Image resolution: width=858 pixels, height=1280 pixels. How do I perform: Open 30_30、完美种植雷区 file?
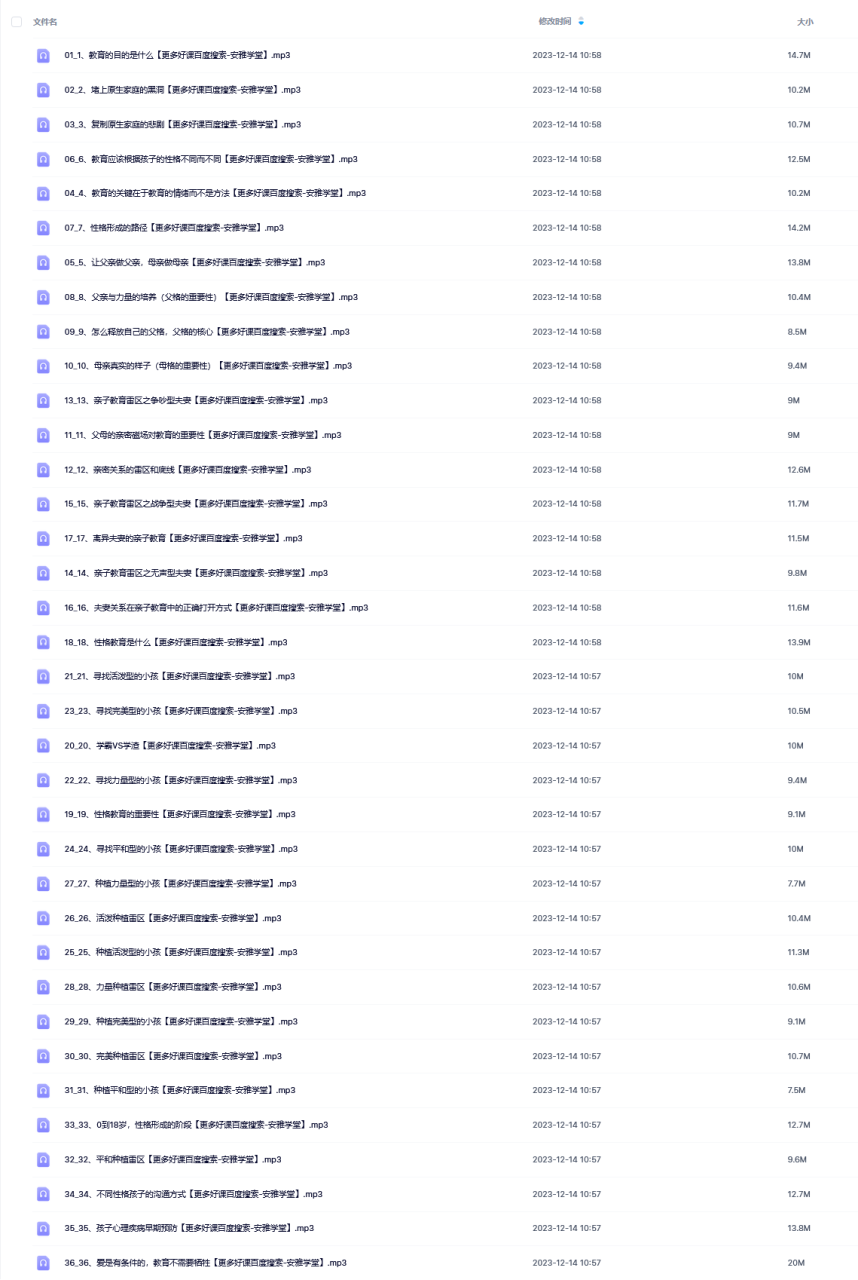pos(173,1056)
